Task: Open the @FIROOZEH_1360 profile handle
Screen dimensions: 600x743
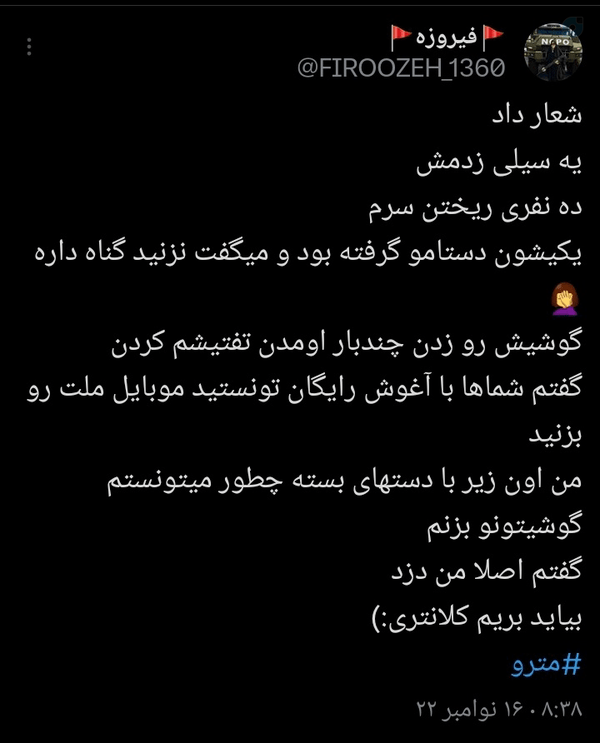Action: point(401,69)
